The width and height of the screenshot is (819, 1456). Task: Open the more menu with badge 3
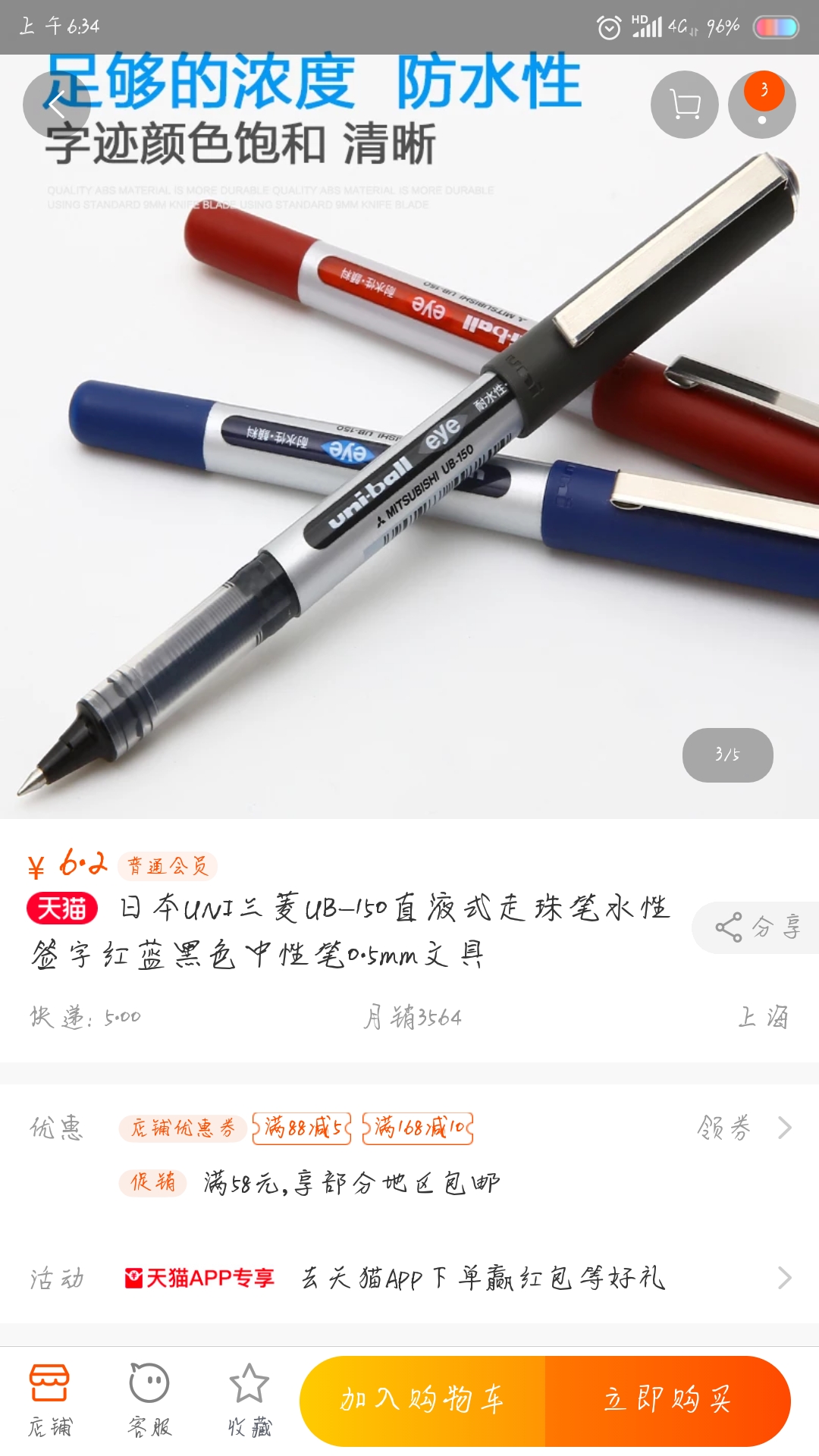(x=762, y=105)
